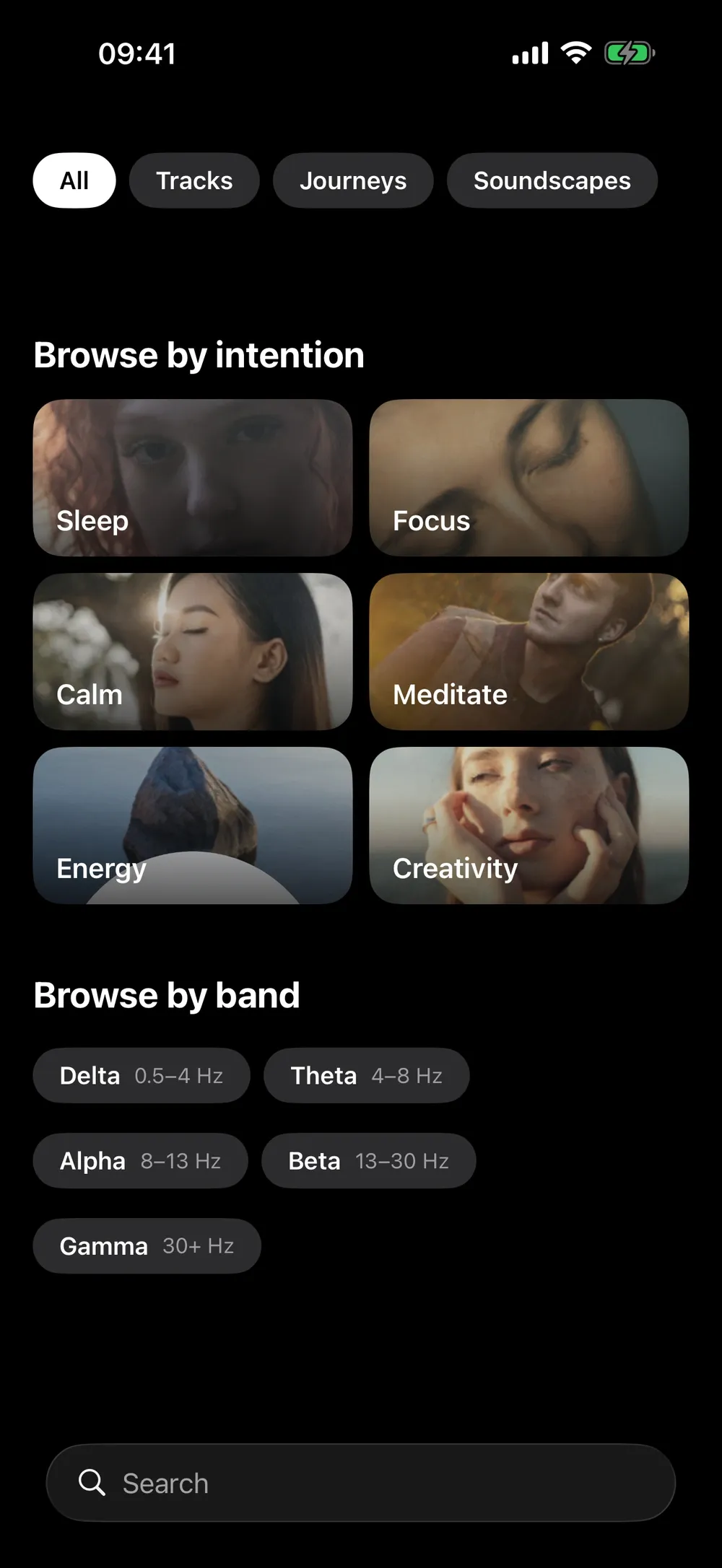Image resolution: width=722 pixels, height=1568 pixels.
Task: Open the Sleep intention card
Action: point(193,478)
